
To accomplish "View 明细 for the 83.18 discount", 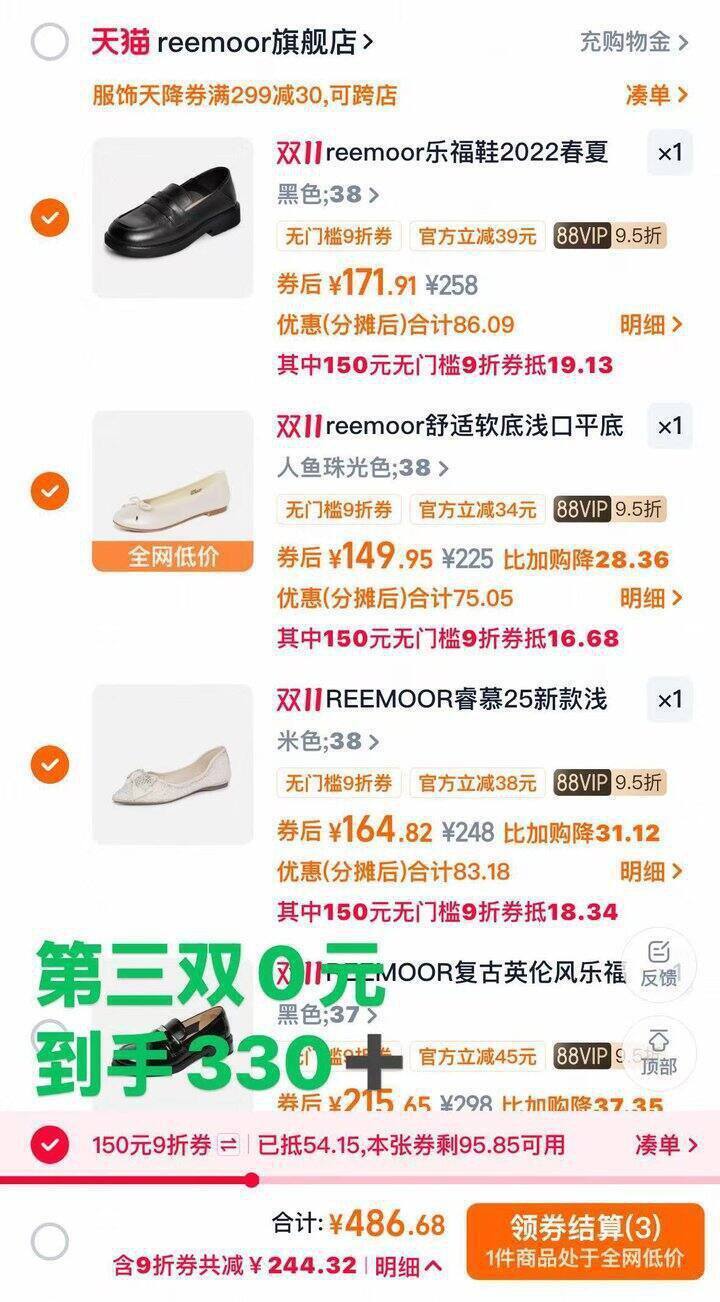I will [651, 871].
